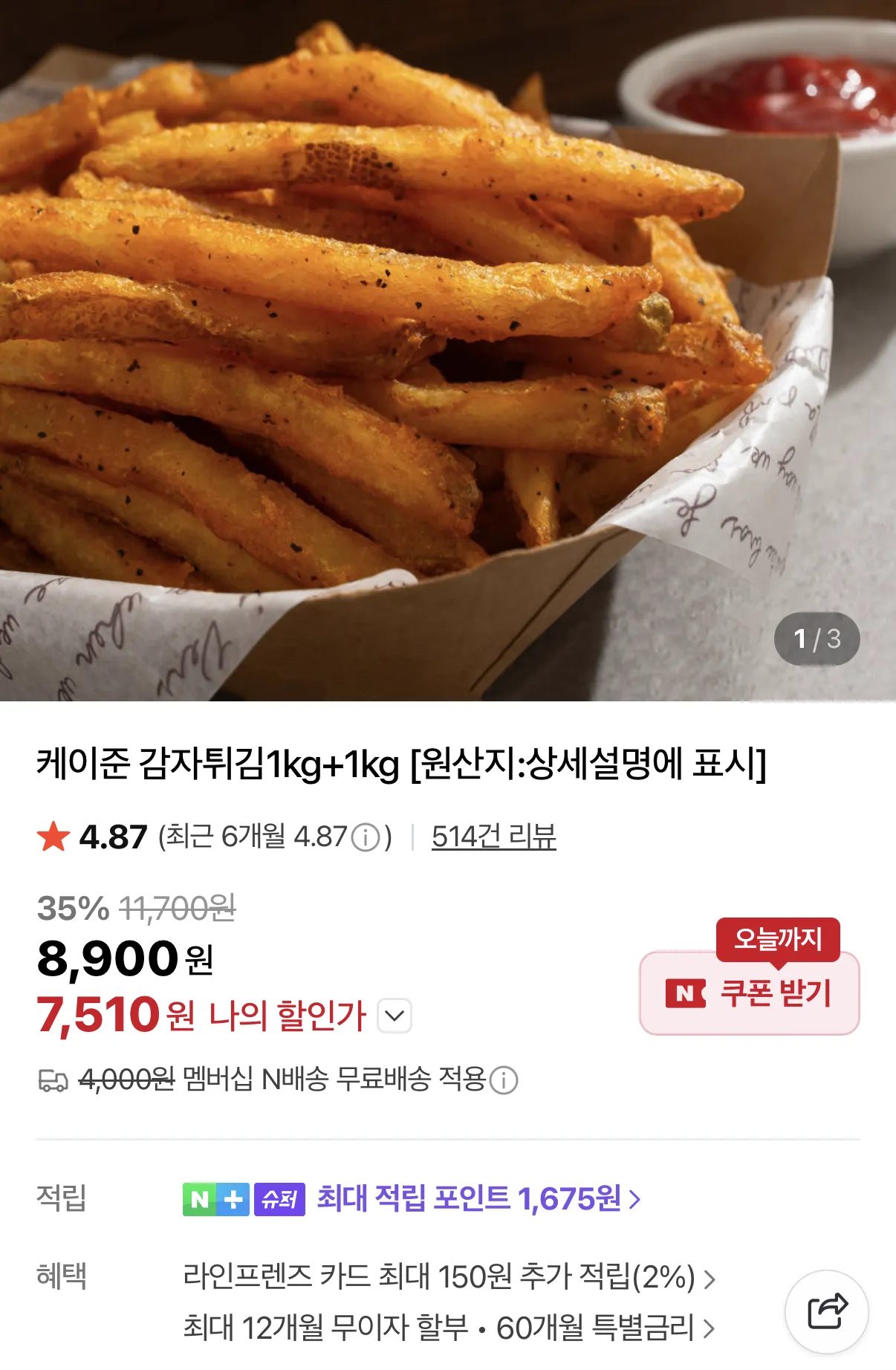Show info on 최근 6개월 rating

coord(365,838)
